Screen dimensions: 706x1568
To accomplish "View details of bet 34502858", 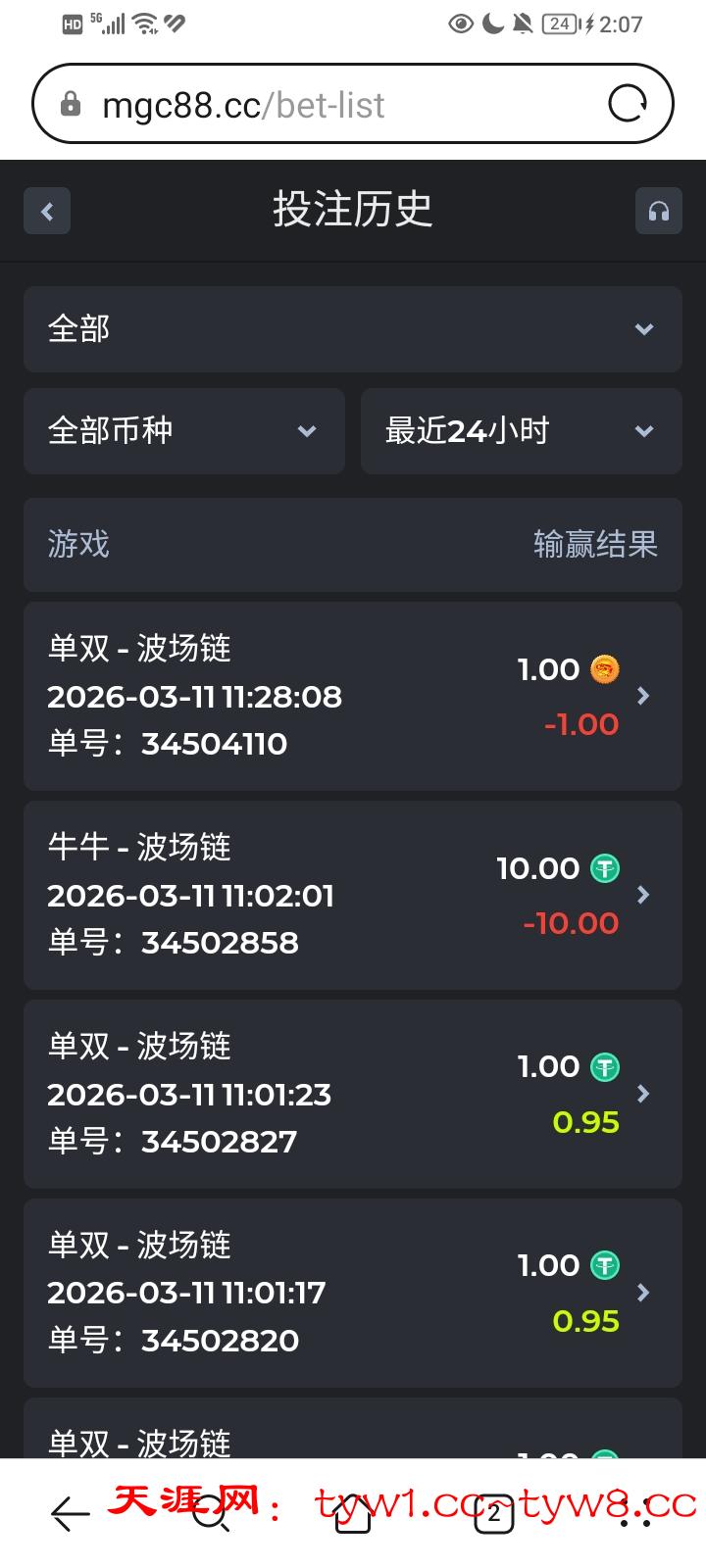I will coord(352,895).
